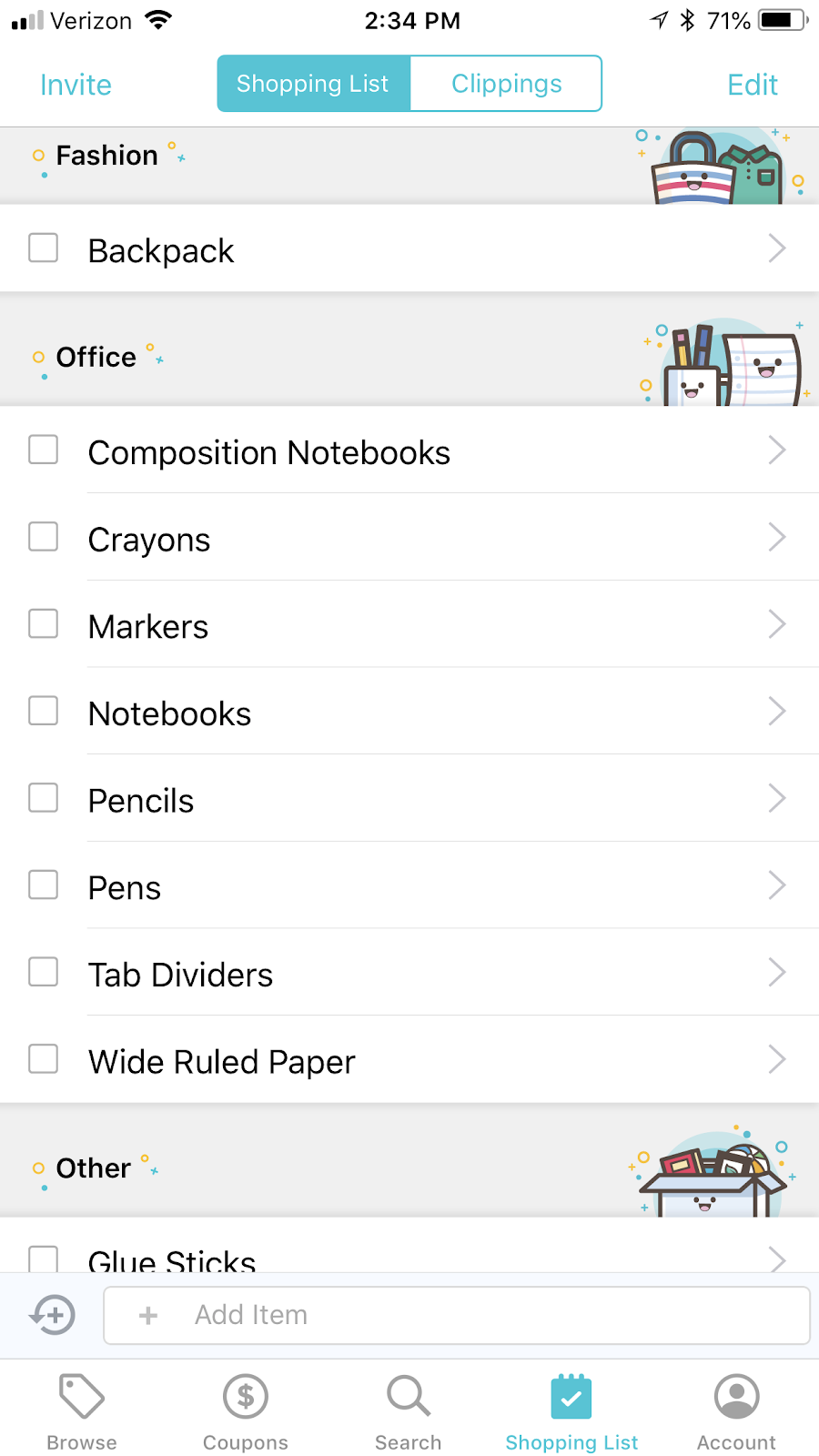Tap Edit to modify the list
The image size is (819, 1456).
pyautogui.click(x=752, y=85)
